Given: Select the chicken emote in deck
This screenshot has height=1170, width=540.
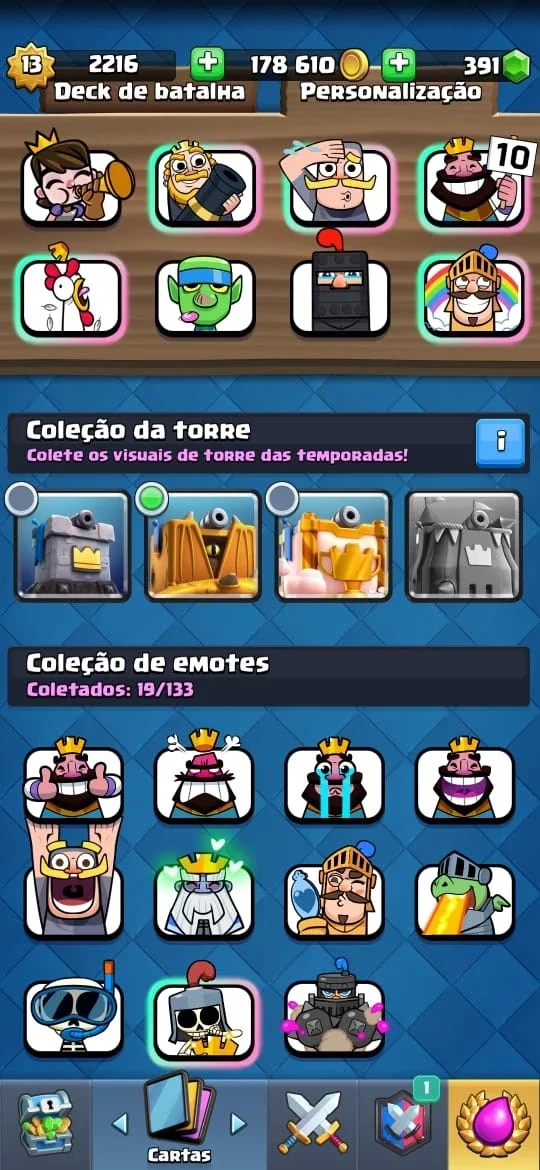Looking at the screenshot, I should tap(72, 293).
